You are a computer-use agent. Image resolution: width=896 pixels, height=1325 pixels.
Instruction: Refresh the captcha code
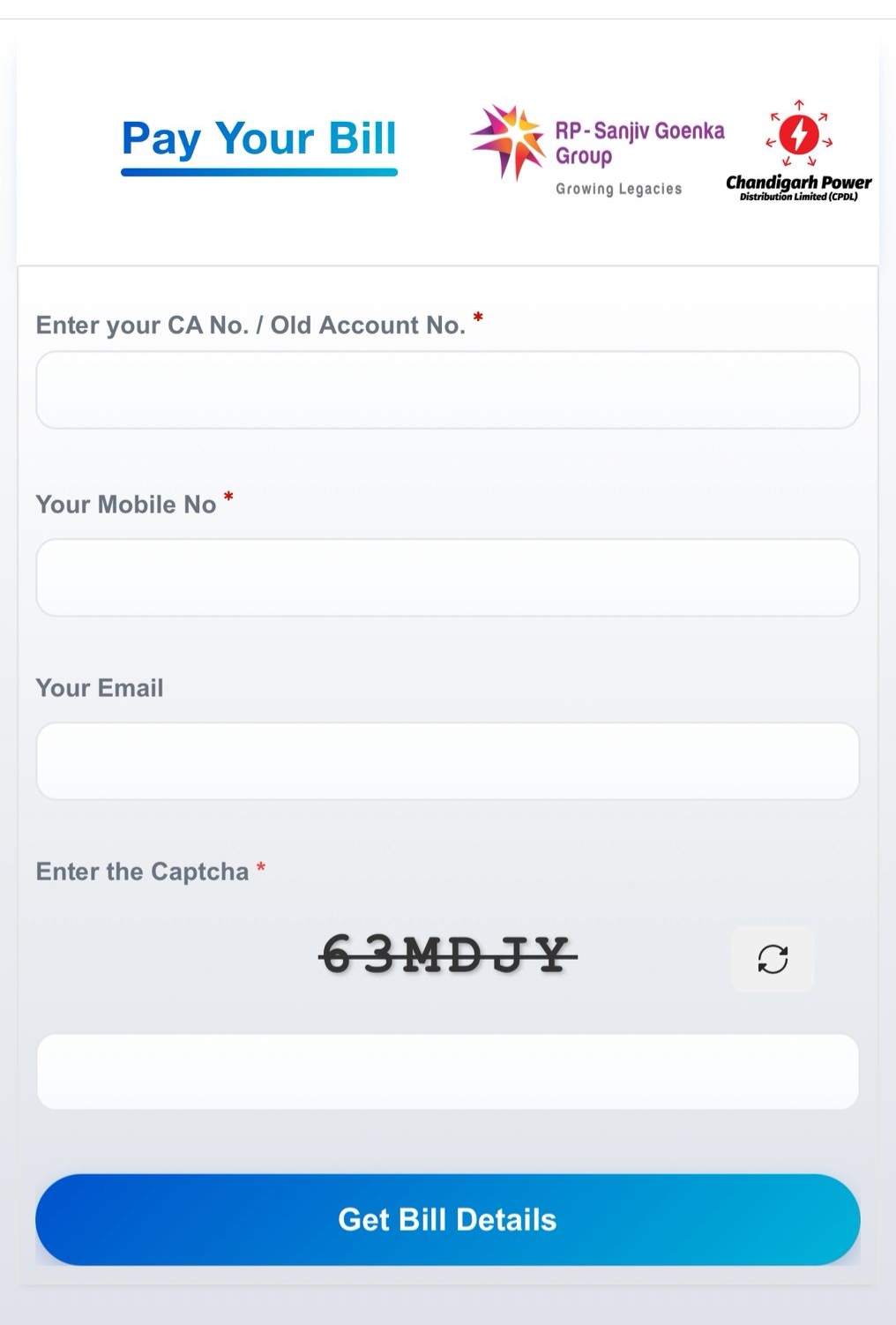point(773,959)
